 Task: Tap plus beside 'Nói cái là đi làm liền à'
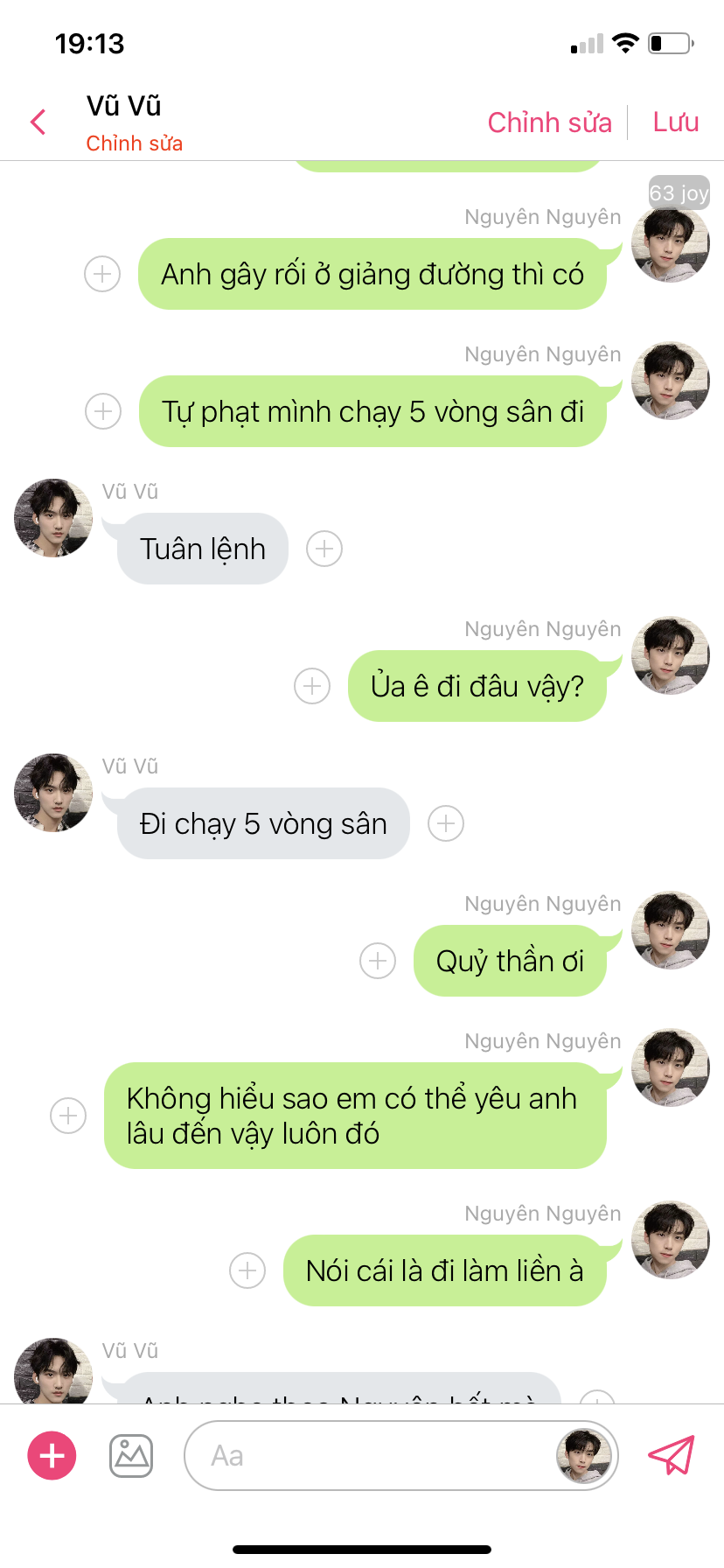point(247,1270)
